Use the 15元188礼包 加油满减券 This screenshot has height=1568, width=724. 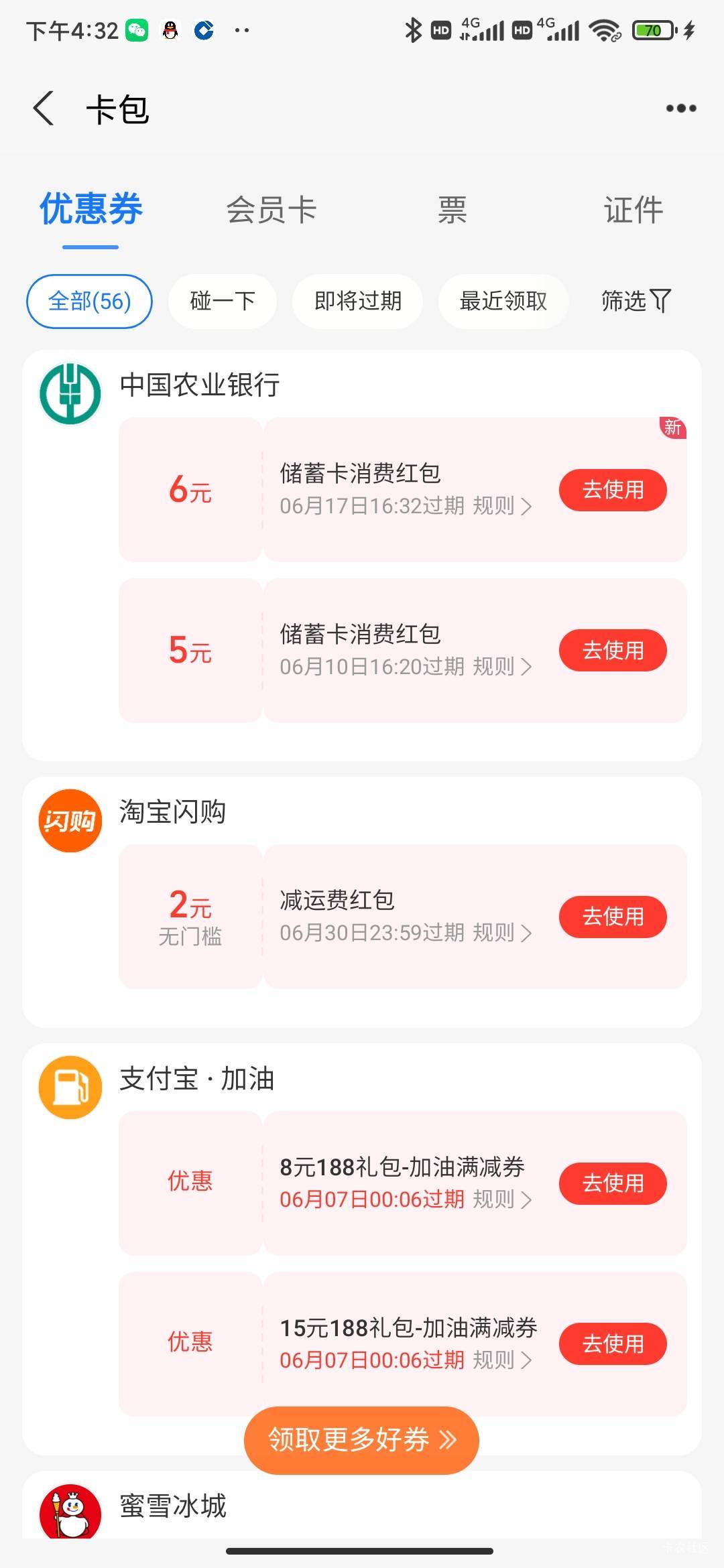tap(613, 1344)
